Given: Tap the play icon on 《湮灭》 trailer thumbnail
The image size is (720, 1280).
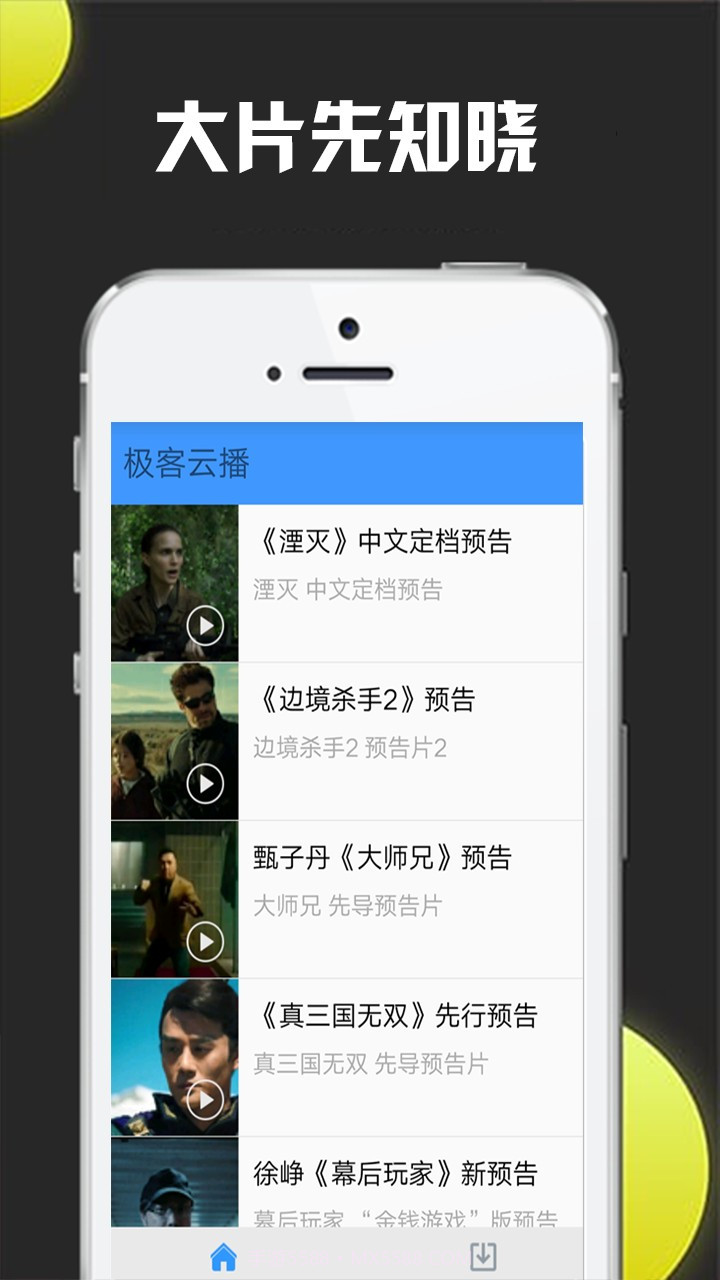Looking at the screenshot, I should [206, 625].
